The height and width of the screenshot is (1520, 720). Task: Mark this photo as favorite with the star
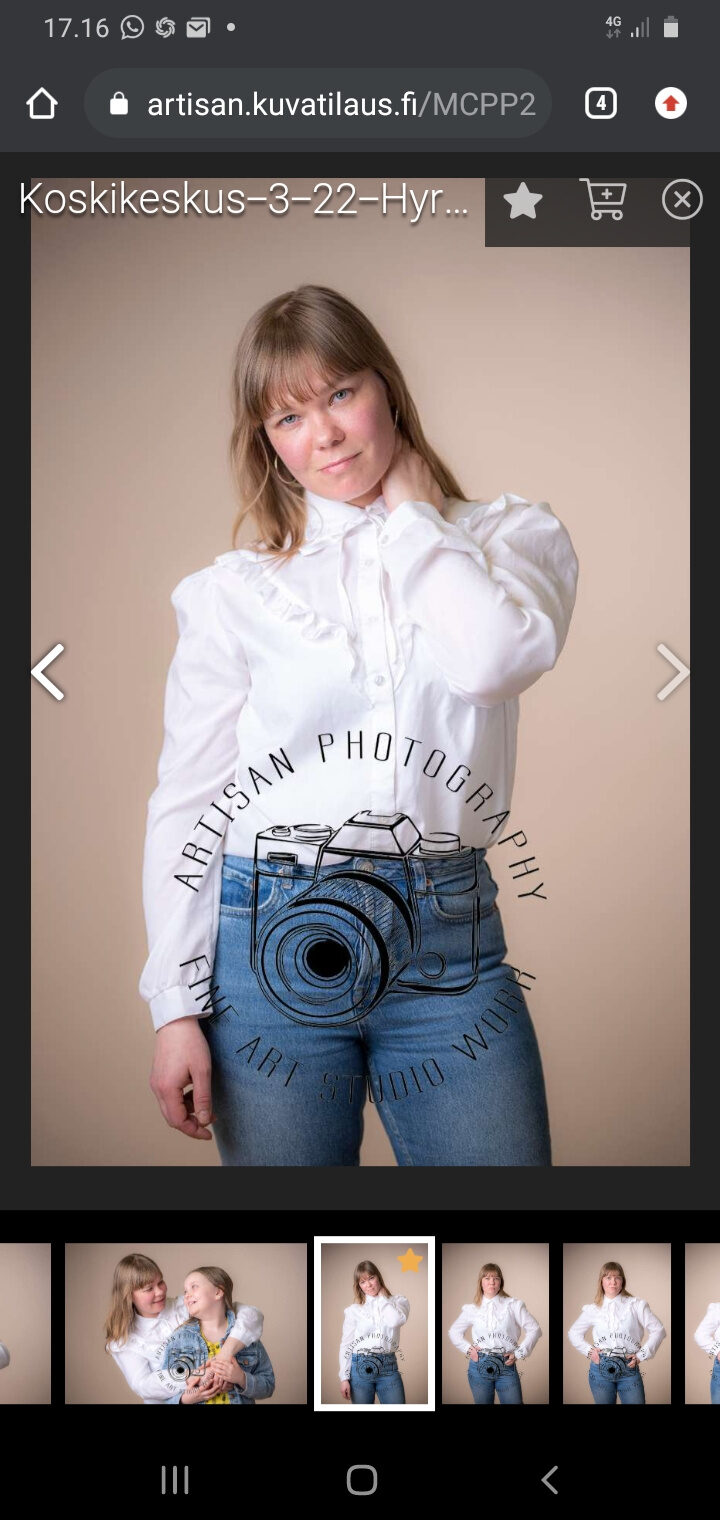tap(523, 203)
